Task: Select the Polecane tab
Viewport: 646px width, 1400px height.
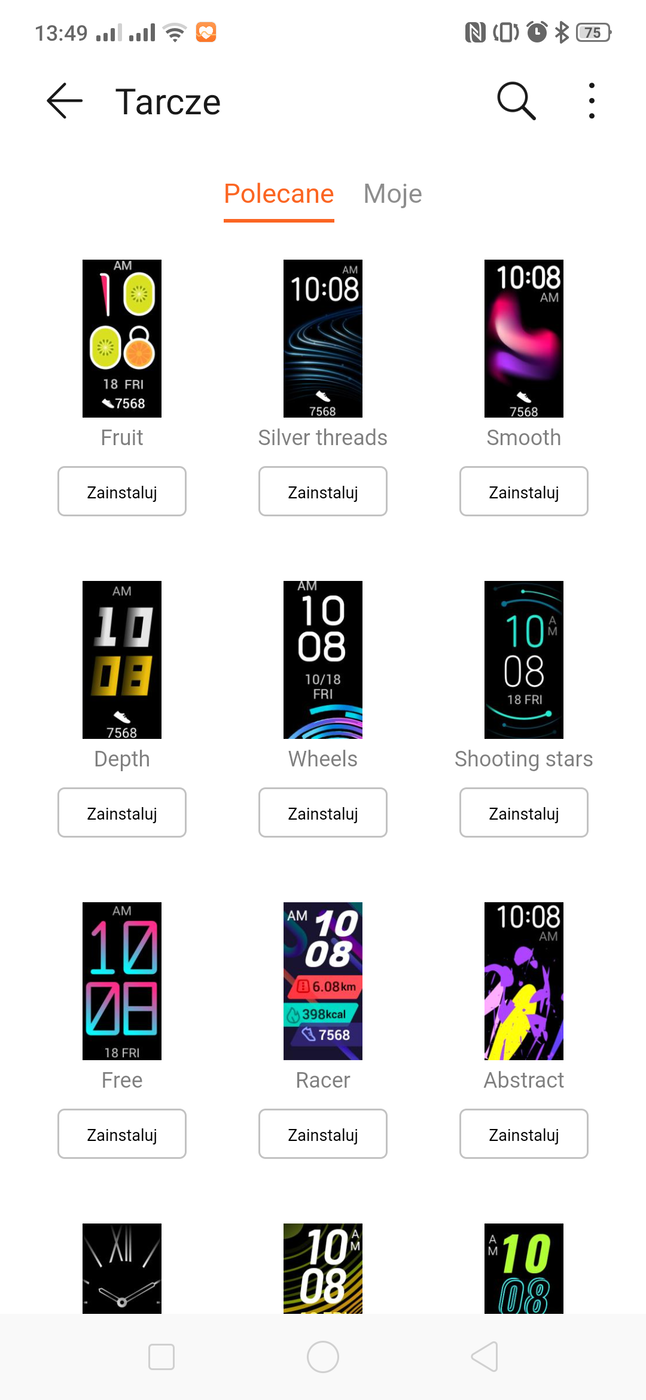Action: pyautogui.click(x=279, y=193)
